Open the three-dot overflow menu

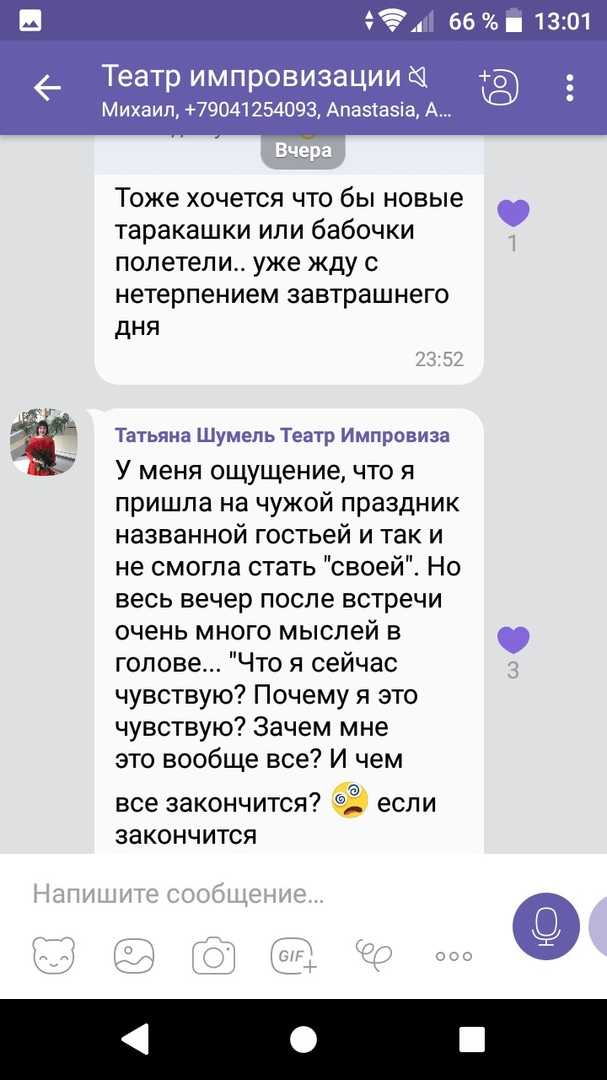[x=570, y=88]
